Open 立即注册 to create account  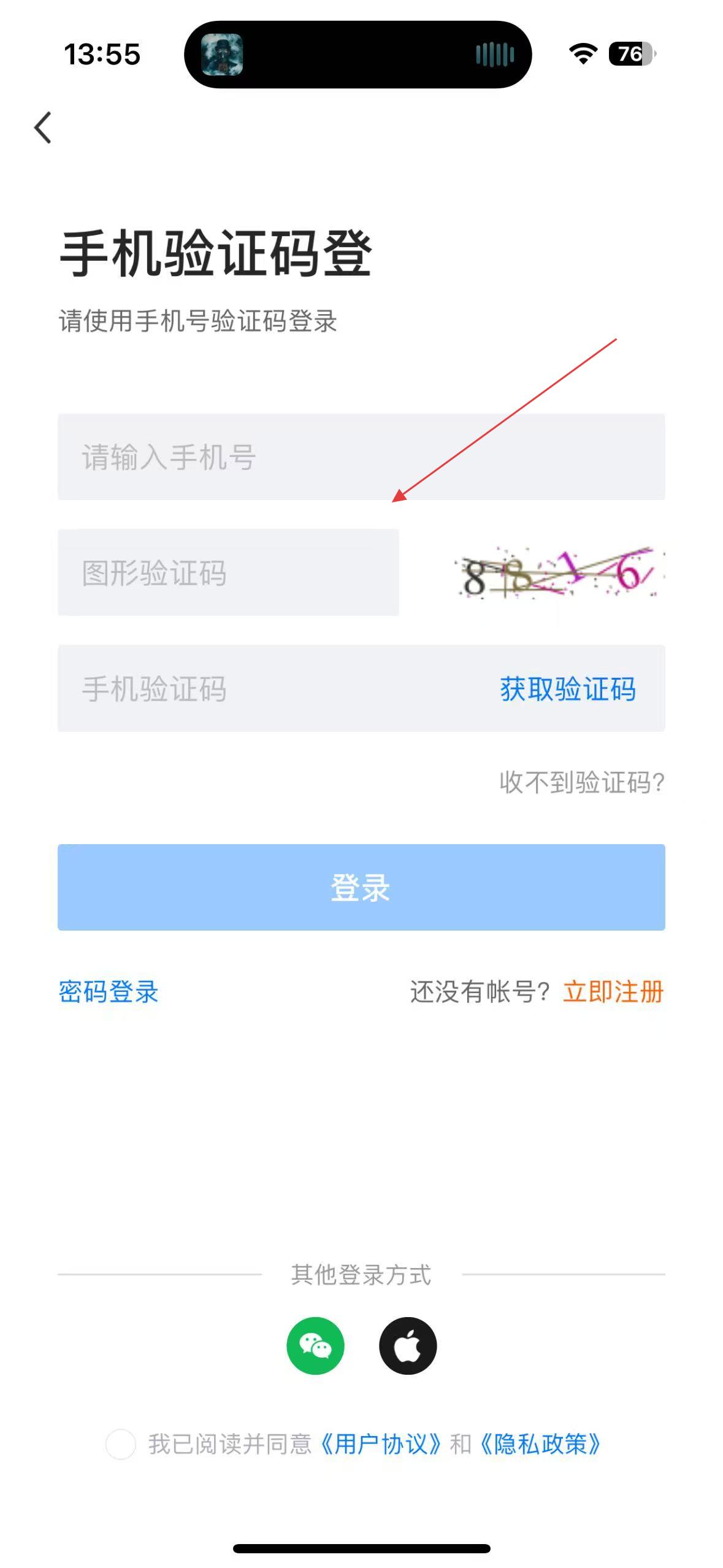[x=613, y=991]
